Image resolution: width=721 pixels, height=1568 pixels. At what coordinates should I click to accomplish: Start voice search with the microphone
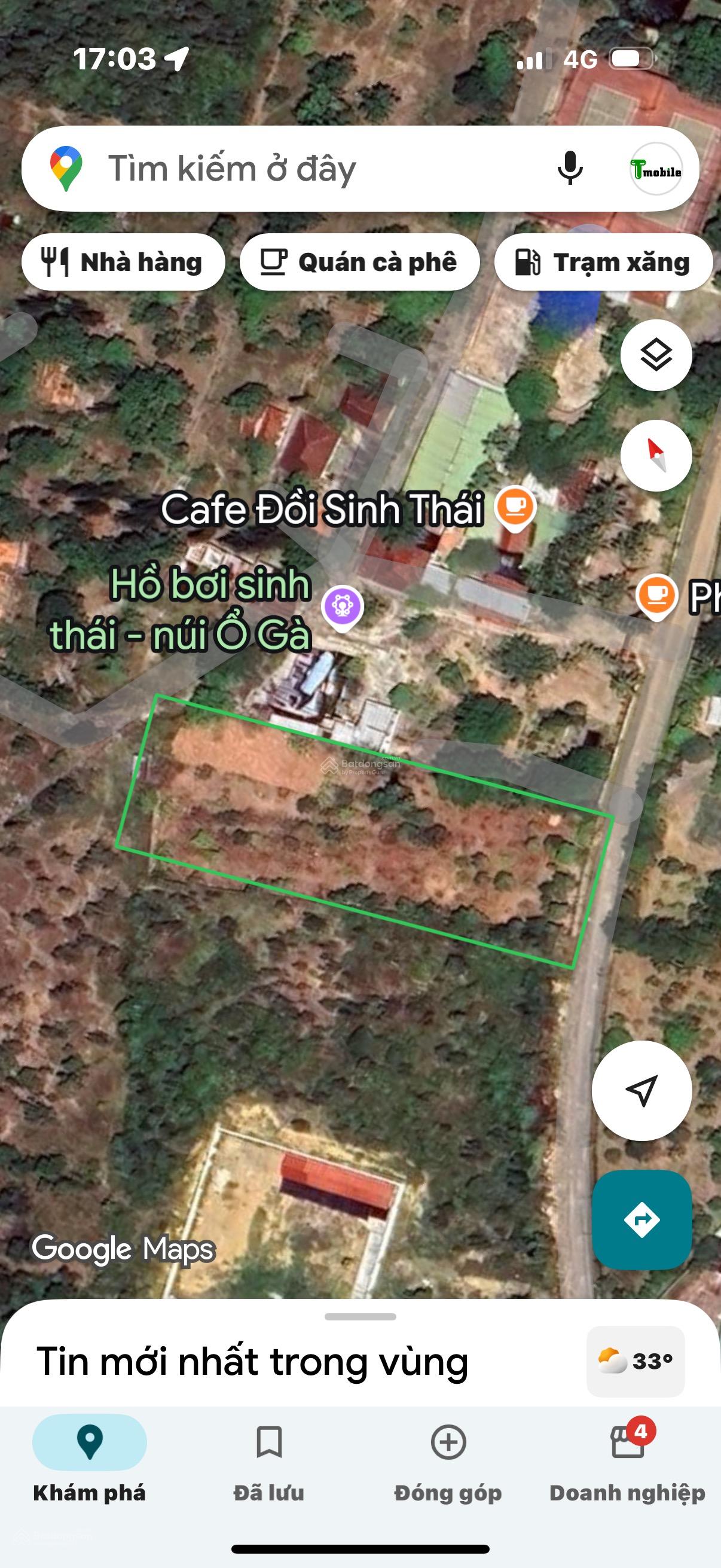pyautogui.click(x=570, y=169)
